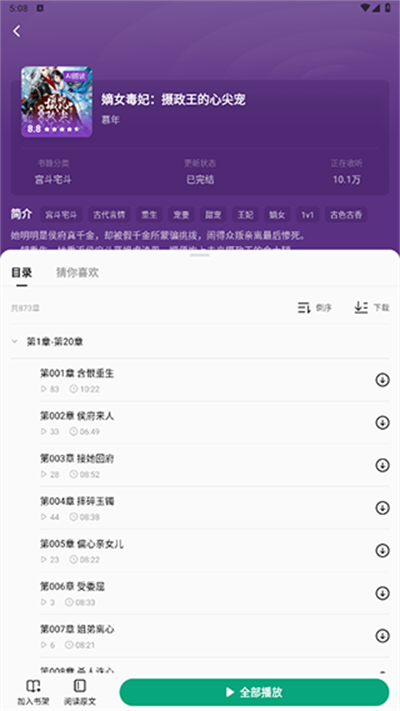
Task: Switch to the 目录 tab
Action: click(x=21, y=273)
